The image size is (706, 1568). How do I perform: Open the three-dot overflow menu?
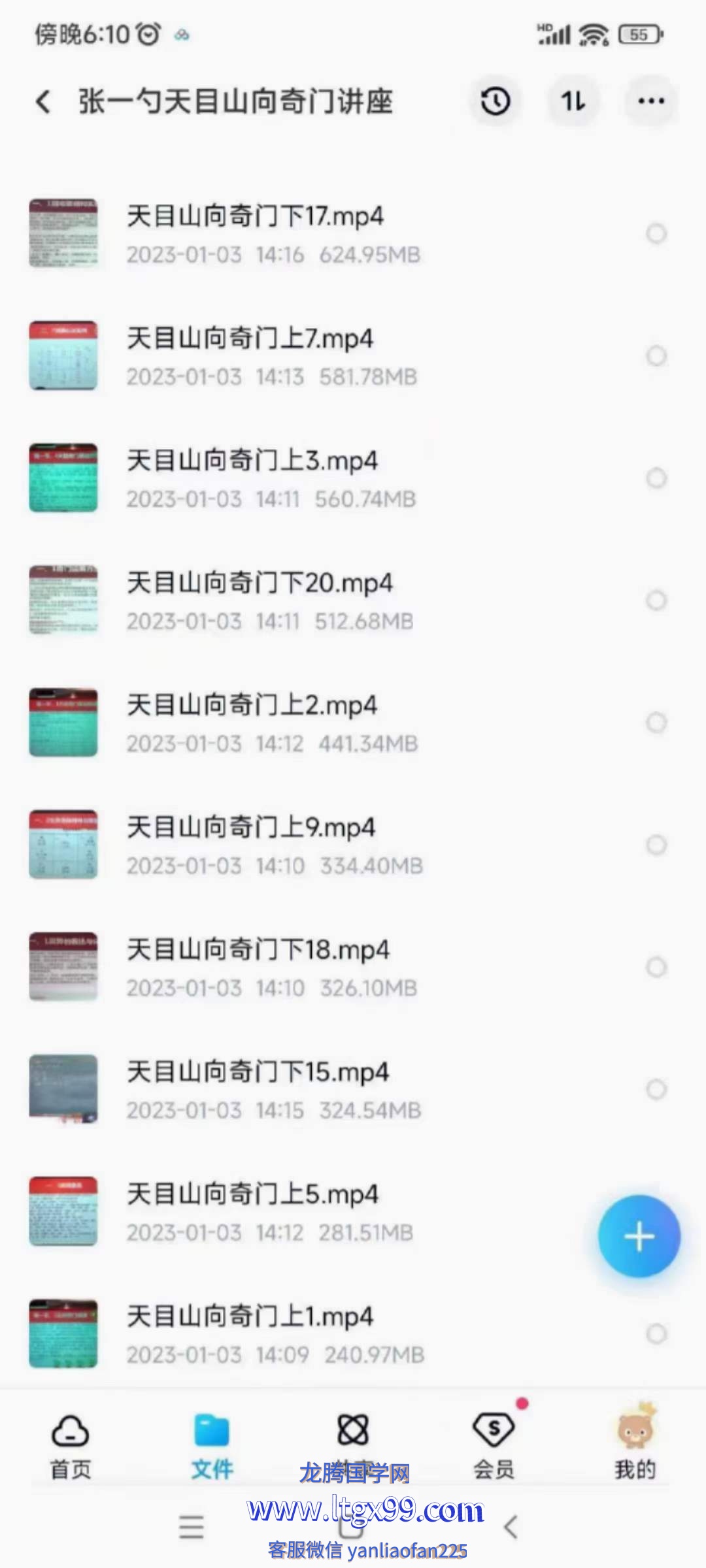[x=651, y=101]
